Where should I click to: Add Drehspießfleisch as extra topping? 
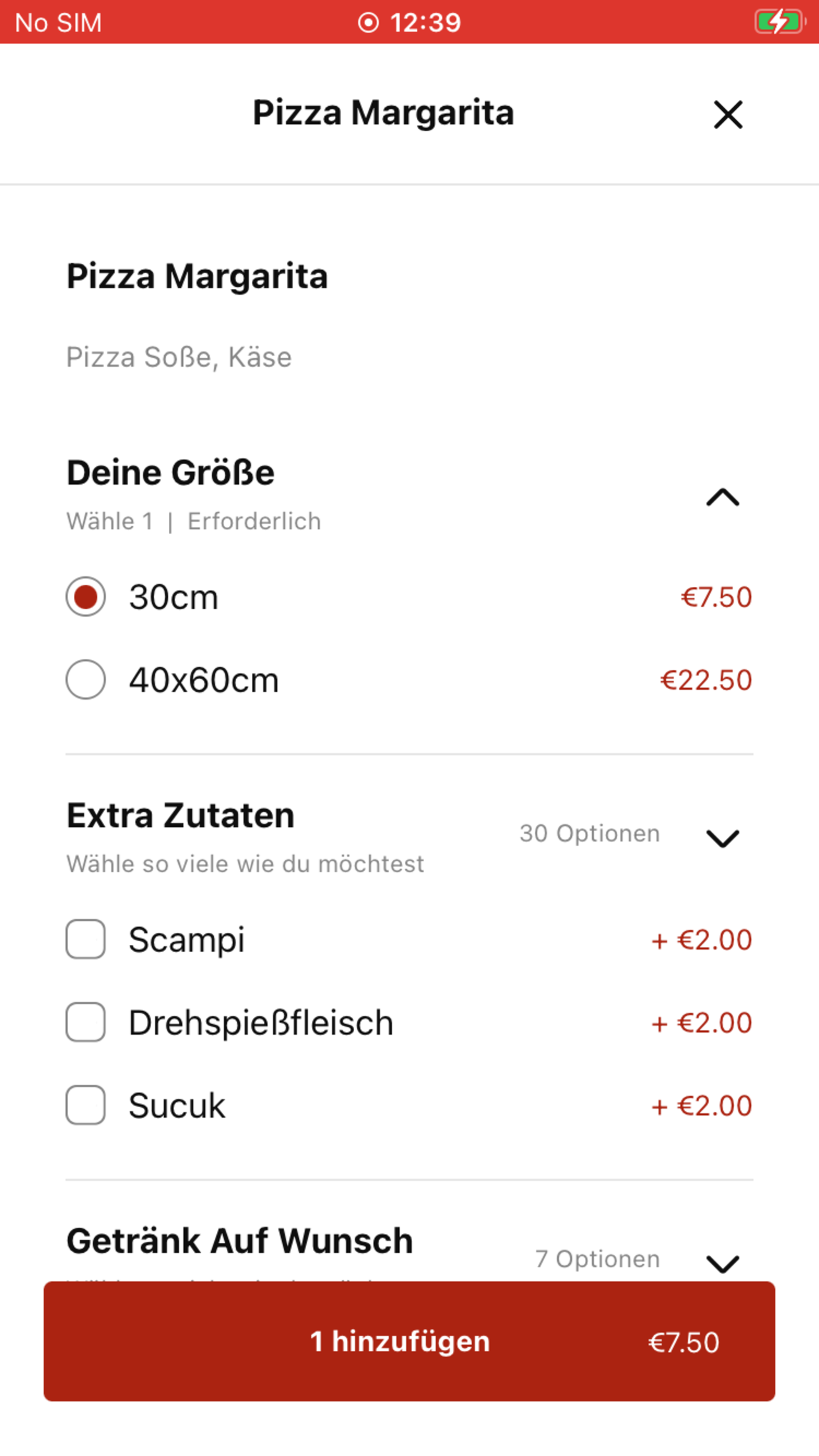click(86, 1022)
